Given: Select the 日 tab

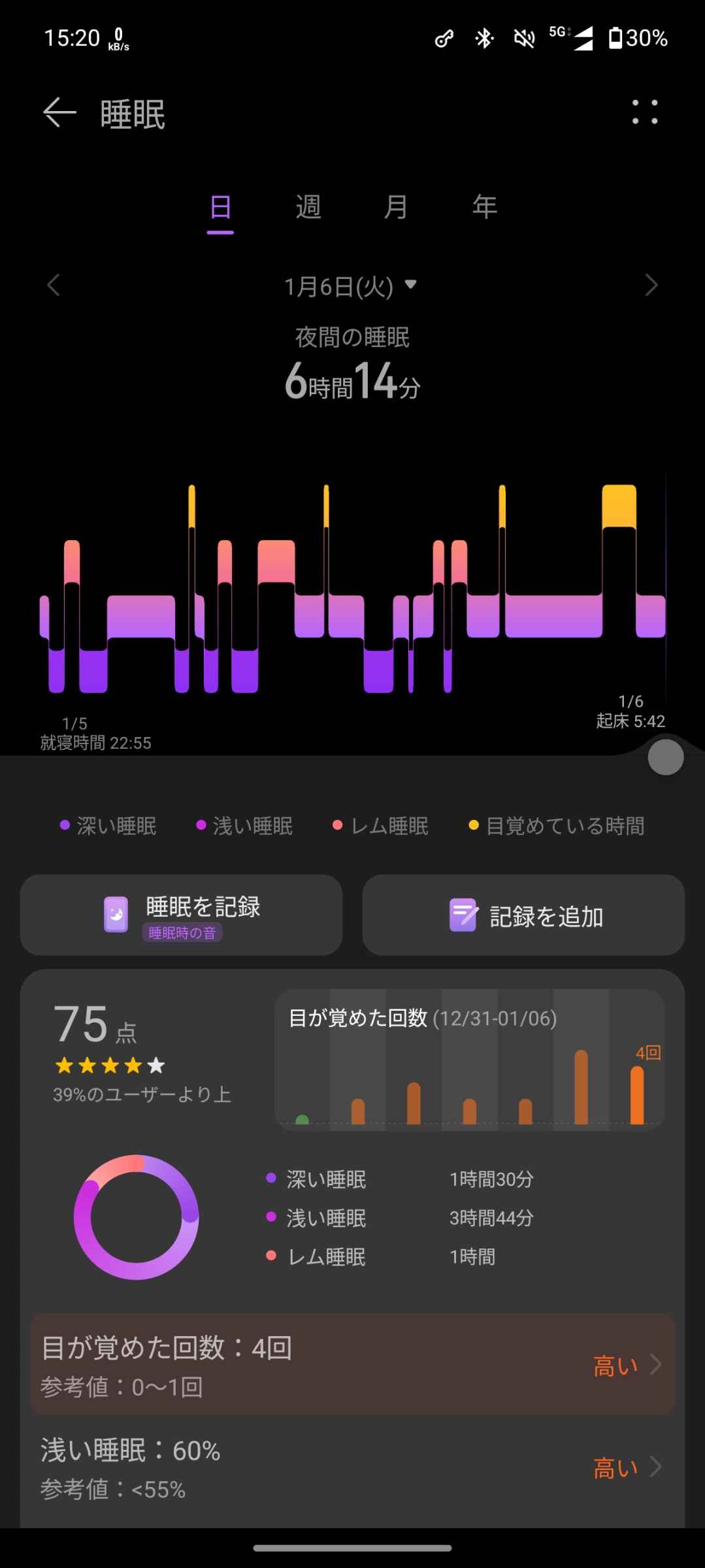Looking at the screenshot, I should (x=220, y=208).
